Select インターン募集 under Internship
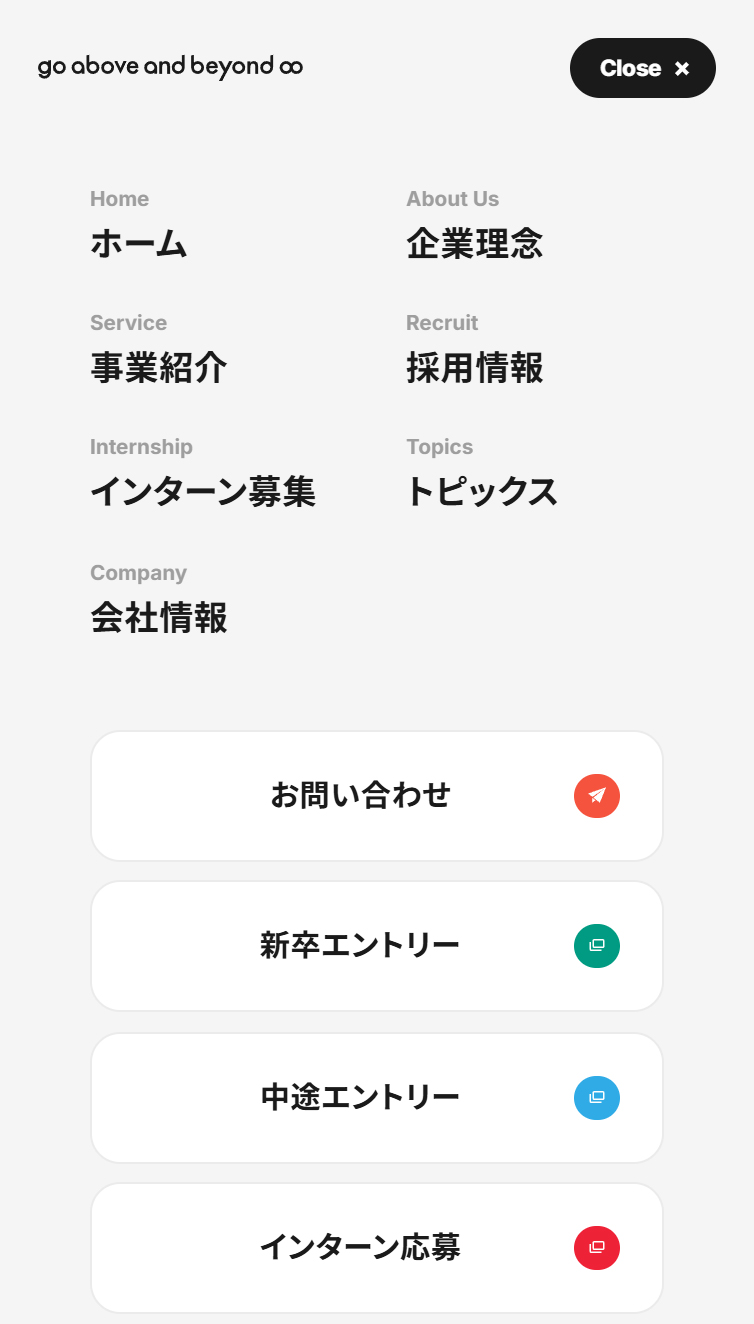This screenshot has height=1324, width=754. coord(203,491)
